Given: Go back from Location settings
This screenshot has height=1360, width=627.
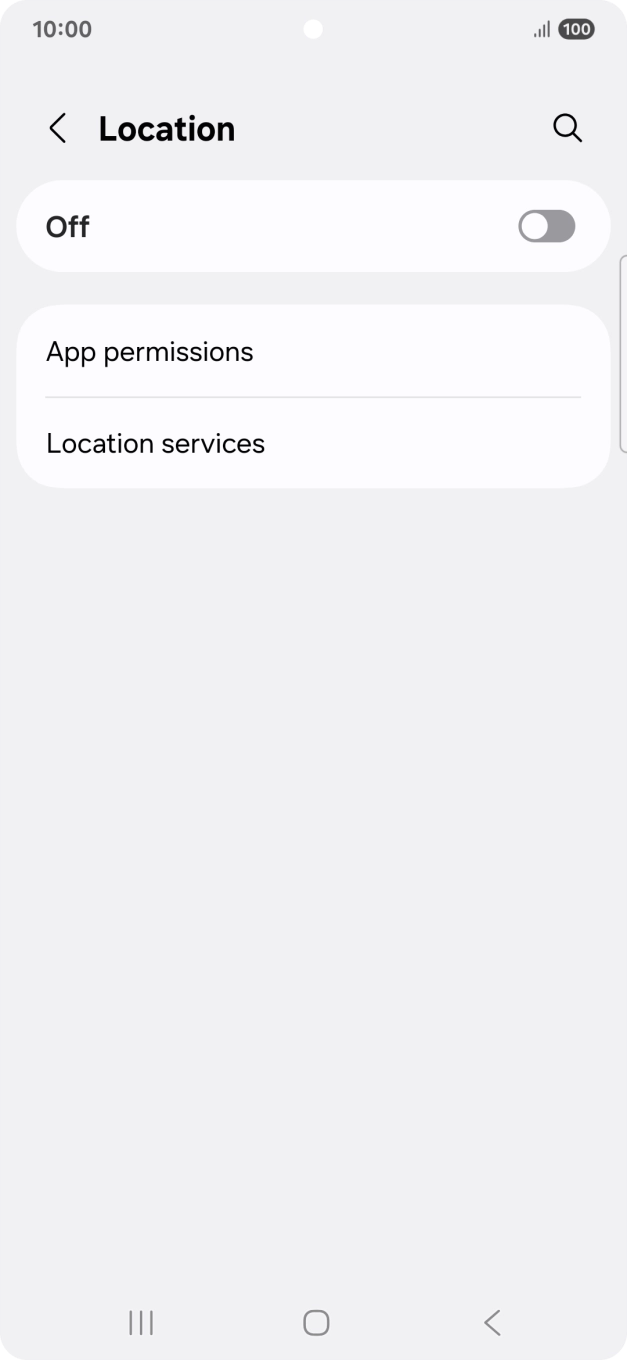Looking at the screenshot, I should [58, 129].
